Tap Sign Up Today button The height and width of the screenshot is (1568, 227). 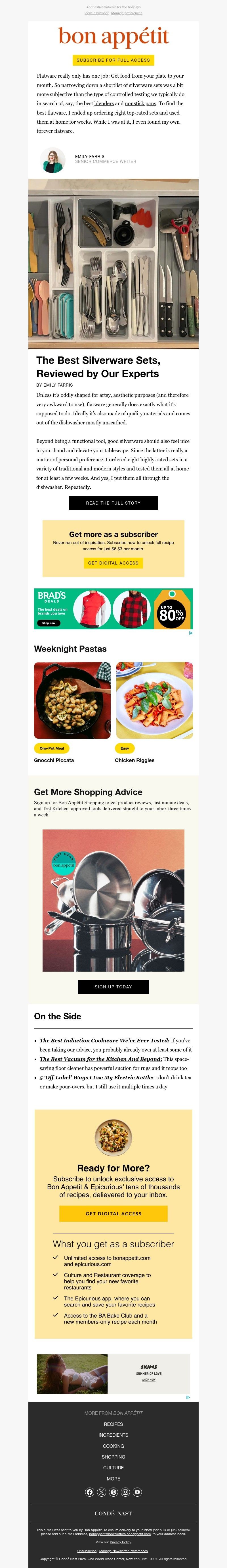tap(113, 987)
